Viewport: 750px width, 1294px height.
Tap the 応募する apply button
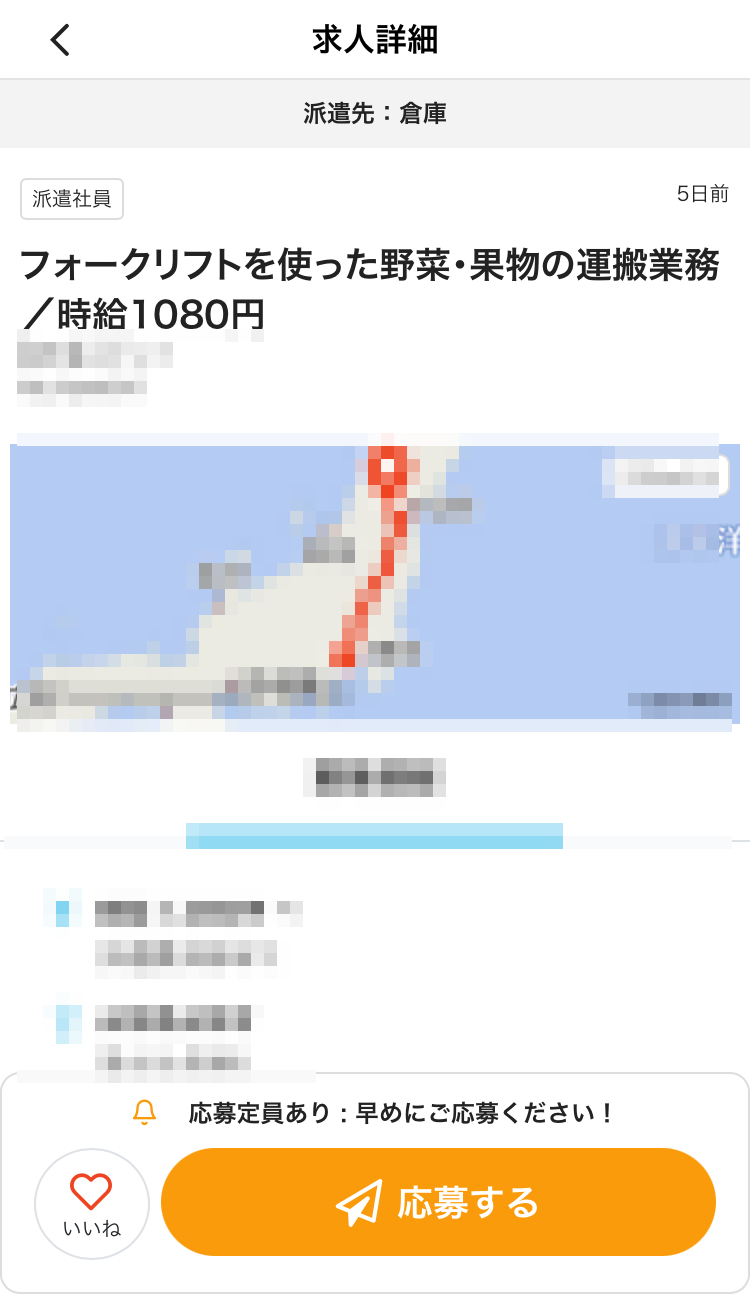coord(438,1202)
